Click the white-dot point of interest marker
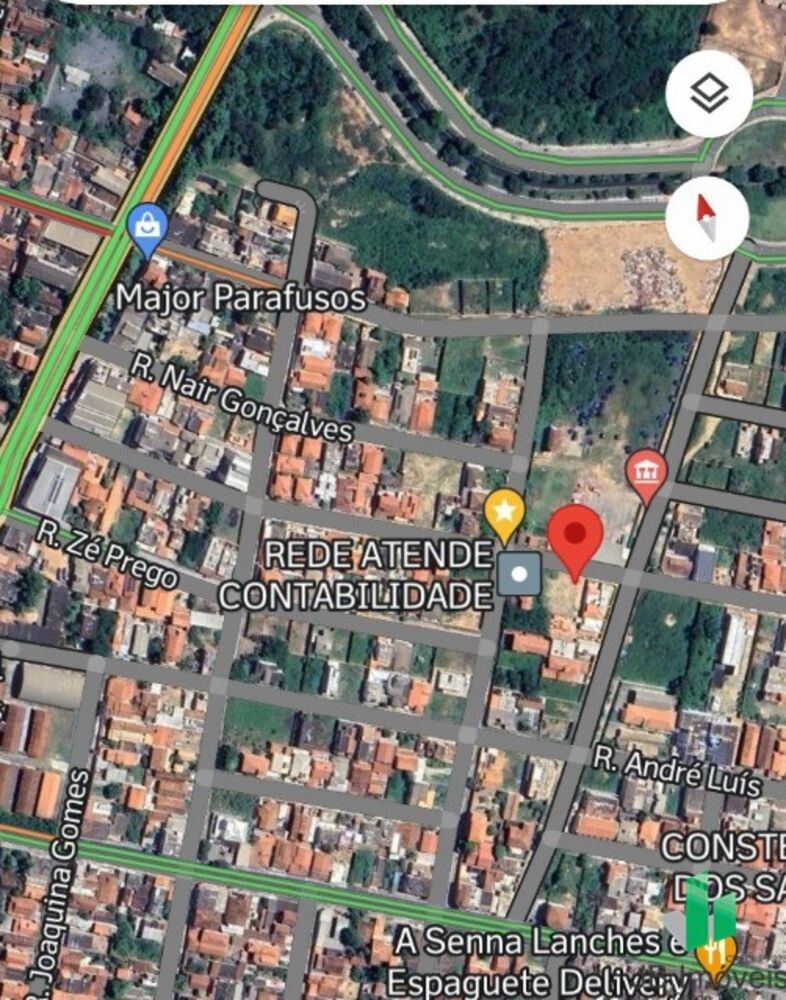This screenshot has height=1000, width=786. [x=519, y=573]
